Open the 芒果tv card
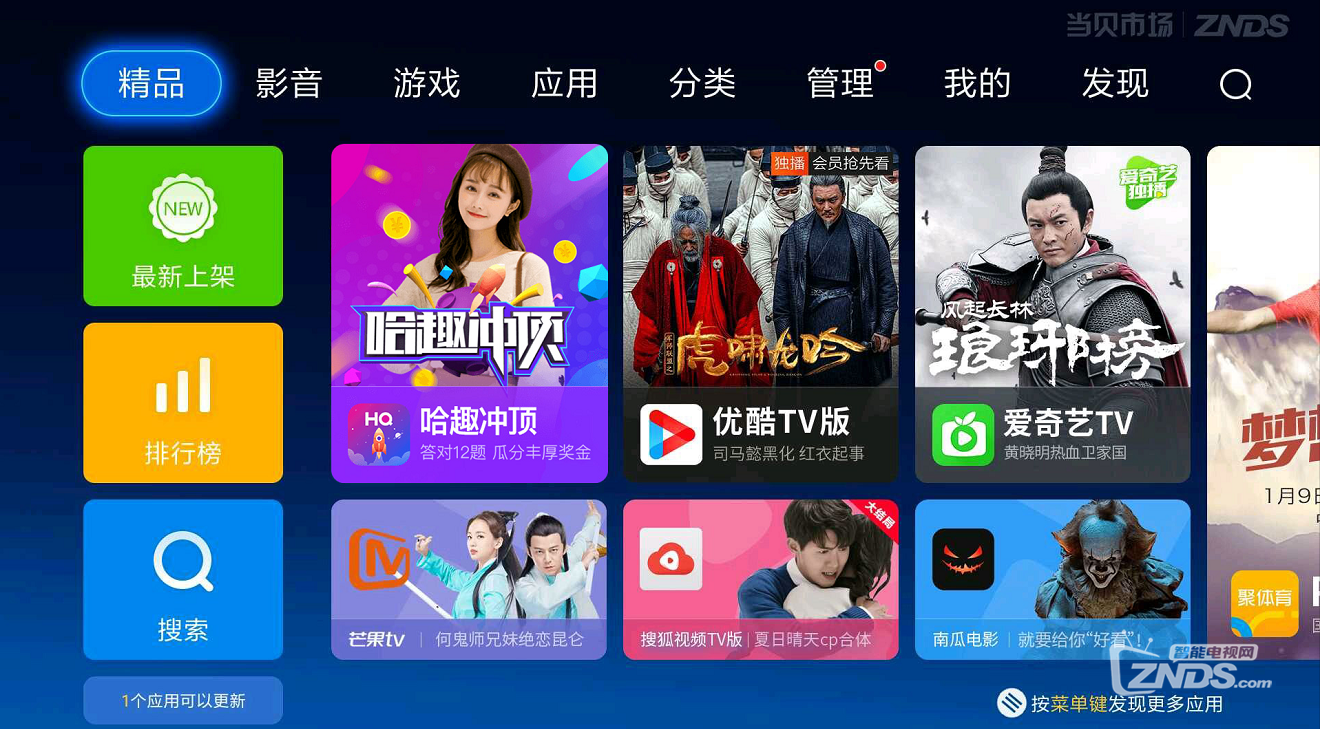The height and width of the screenshot is (729, 1320). point(469,580)
